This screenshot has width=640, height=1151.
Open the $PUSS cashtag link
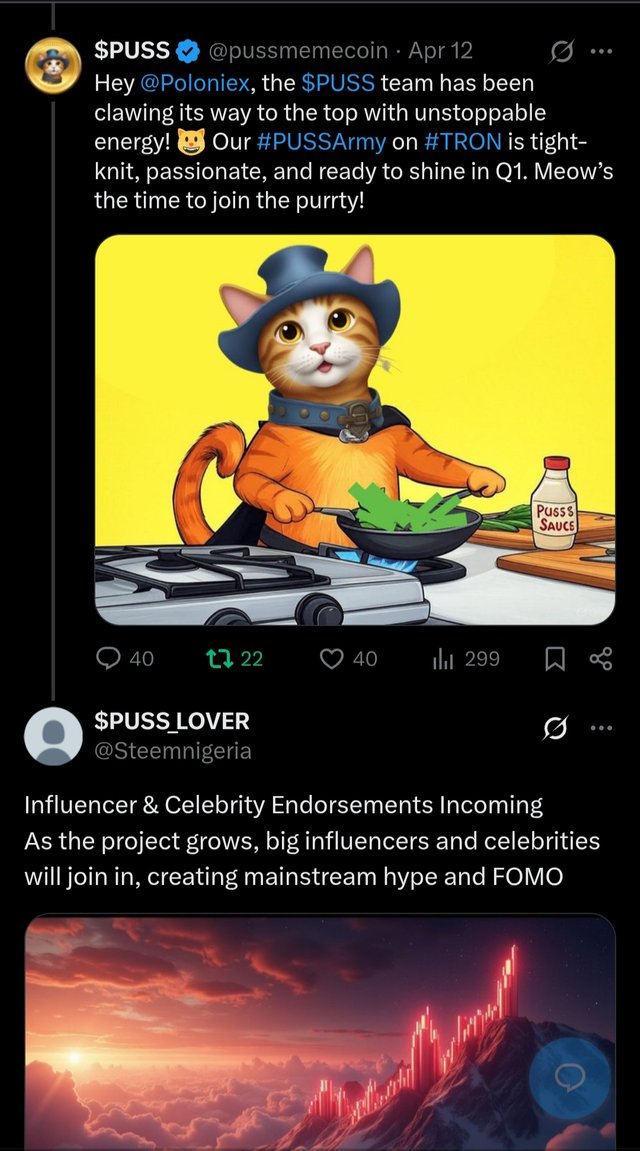coord(340,83)
